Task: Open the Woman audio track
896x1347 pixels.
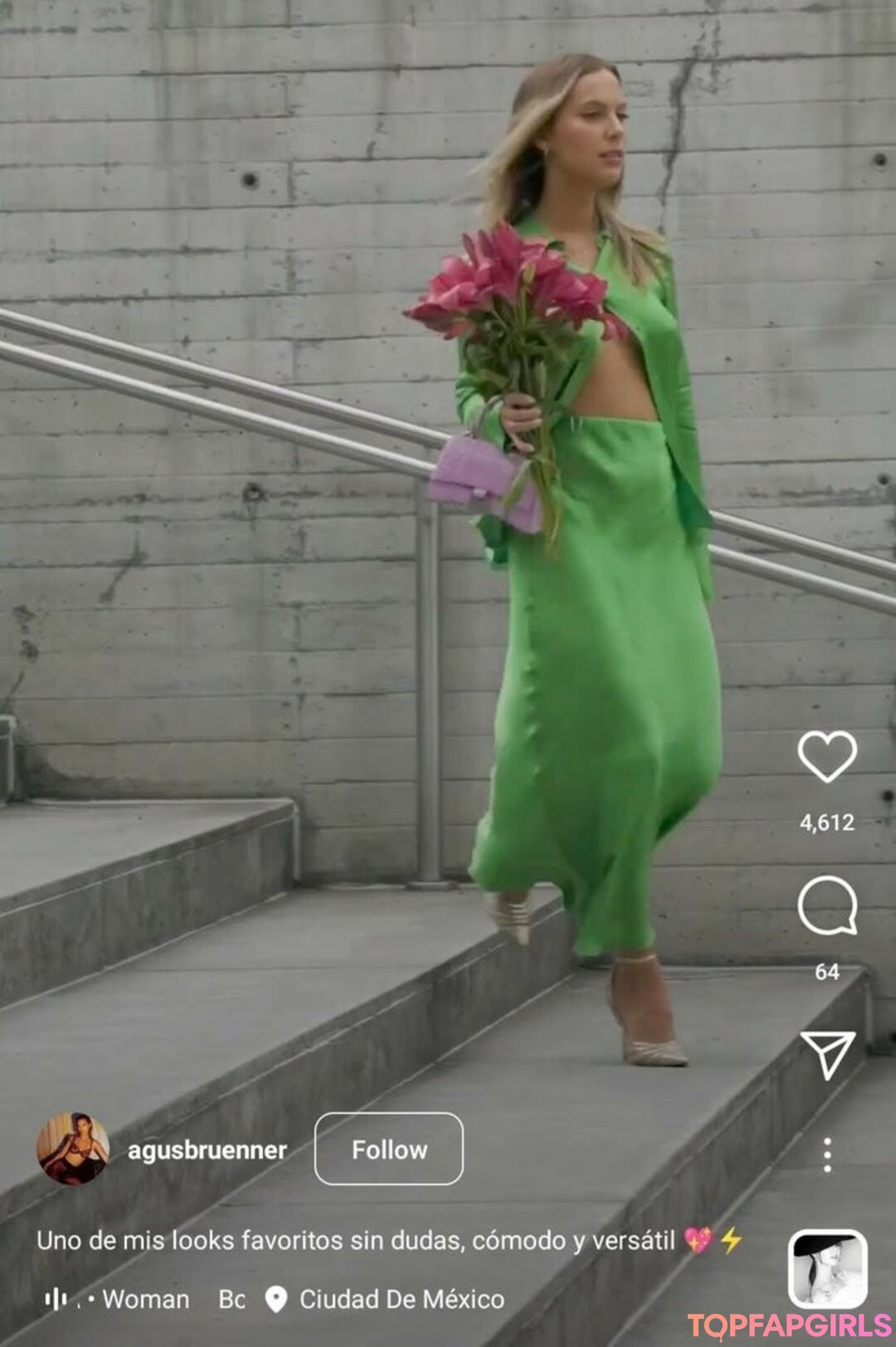Action: coord(144,1299)
